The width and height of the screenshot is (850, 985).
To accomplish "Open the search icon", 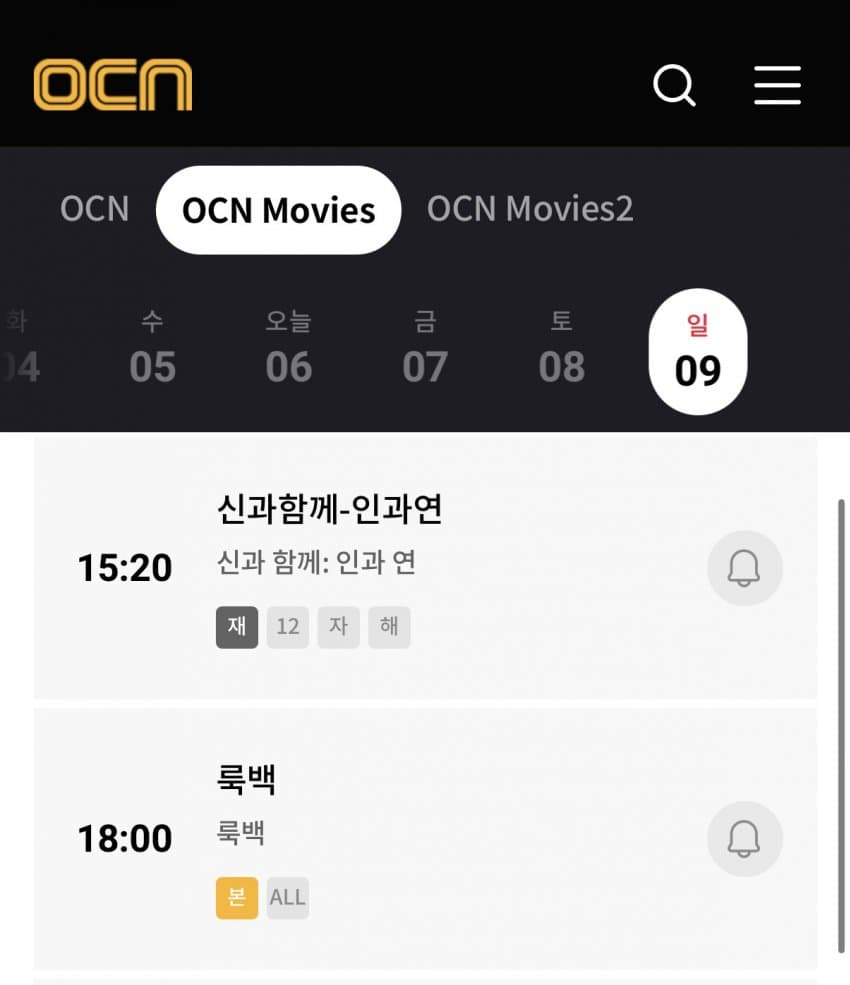I will [x=675, y=87].
